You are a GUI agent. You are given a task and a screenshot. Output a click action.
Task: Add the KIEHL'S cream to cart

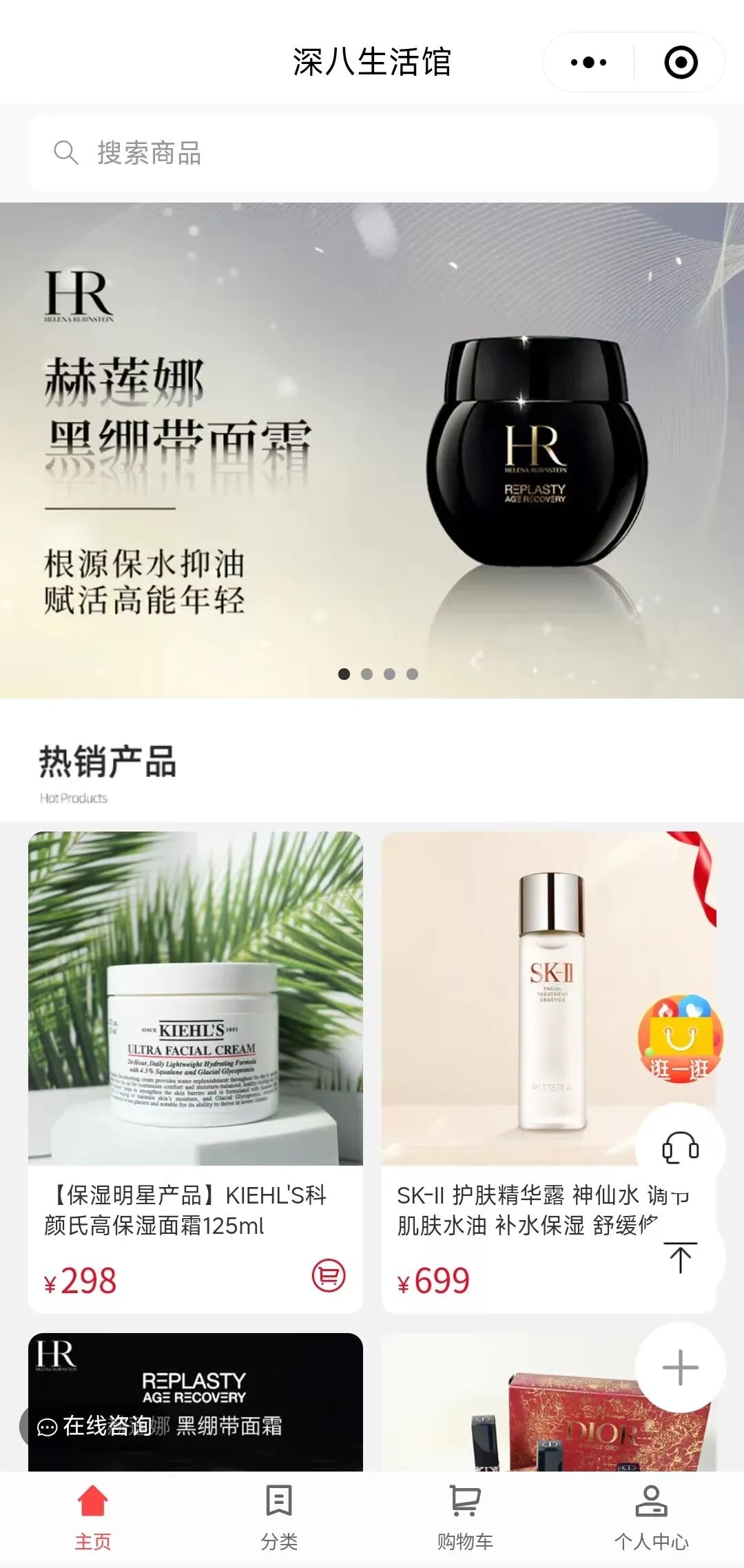329,1275
